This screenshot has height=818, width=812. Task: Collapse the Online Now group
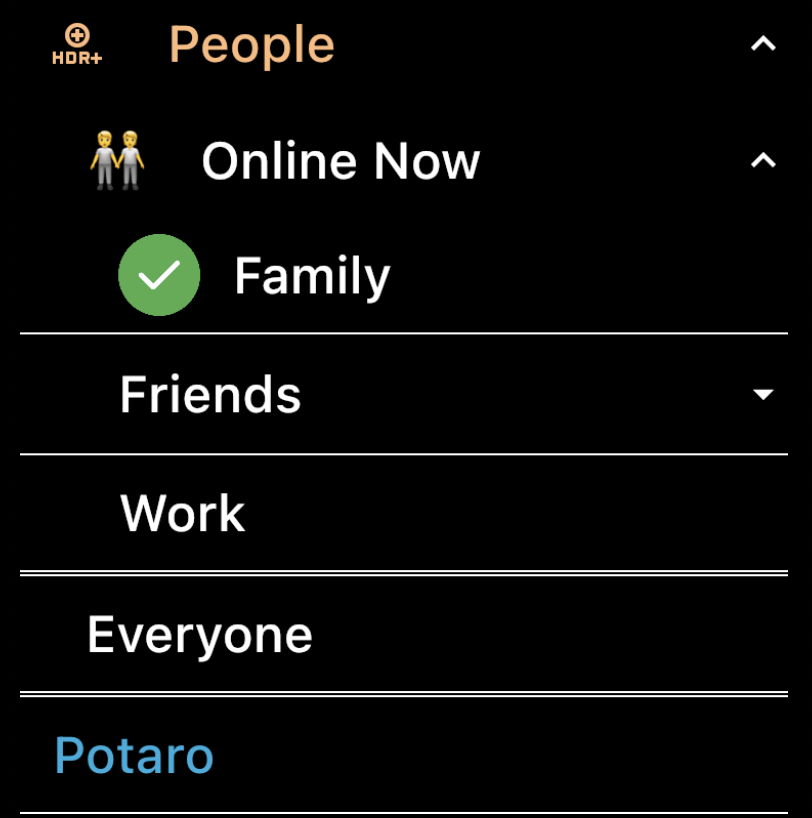(x=763, y=160)
